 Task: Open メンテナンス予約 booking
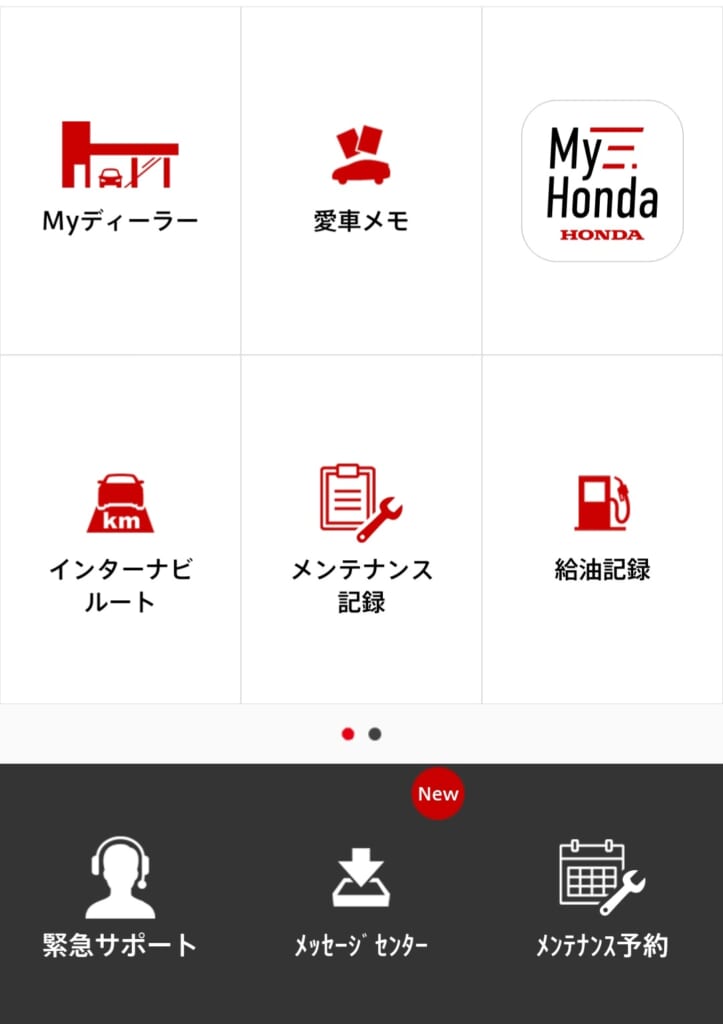(x=602, y=896)
